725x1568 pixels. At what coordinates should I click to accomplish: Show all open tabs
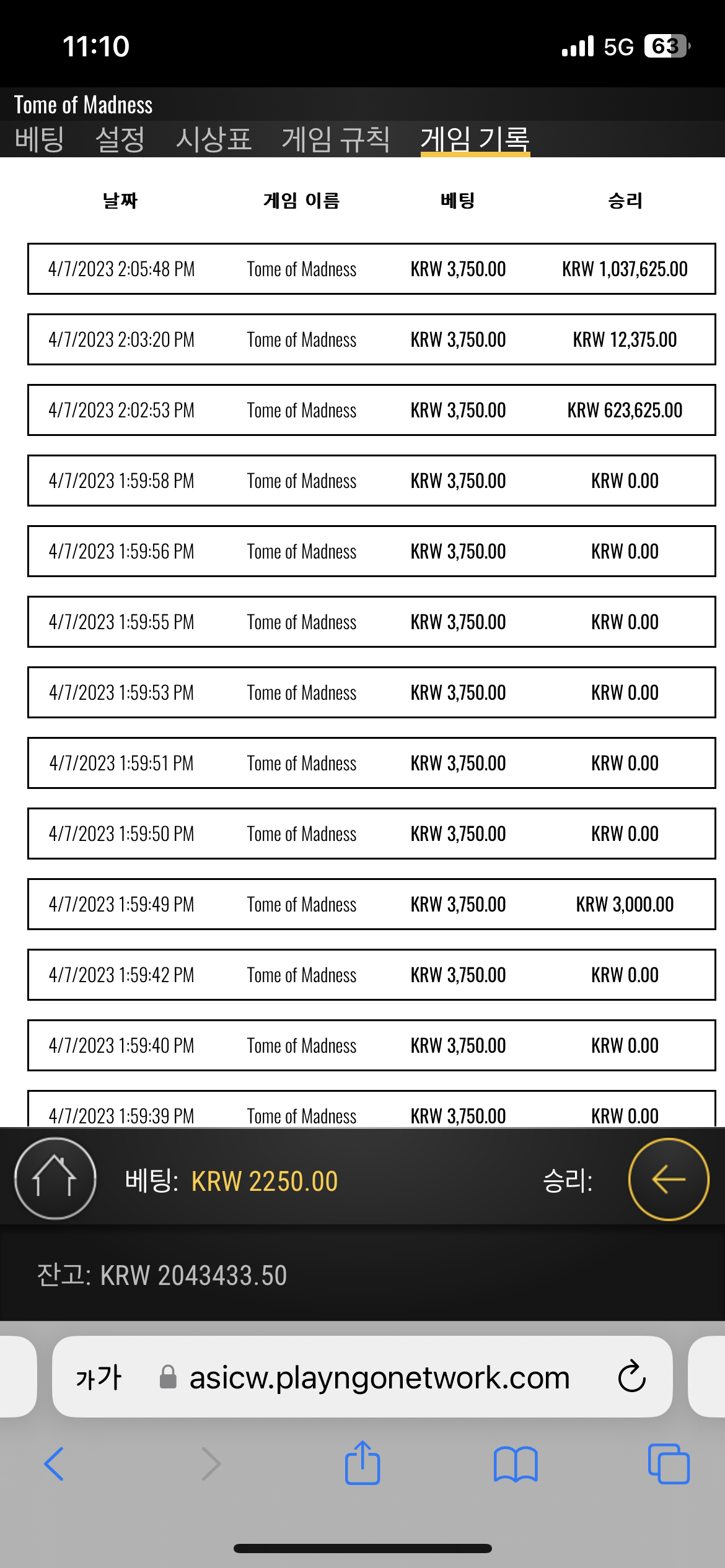669,1464
